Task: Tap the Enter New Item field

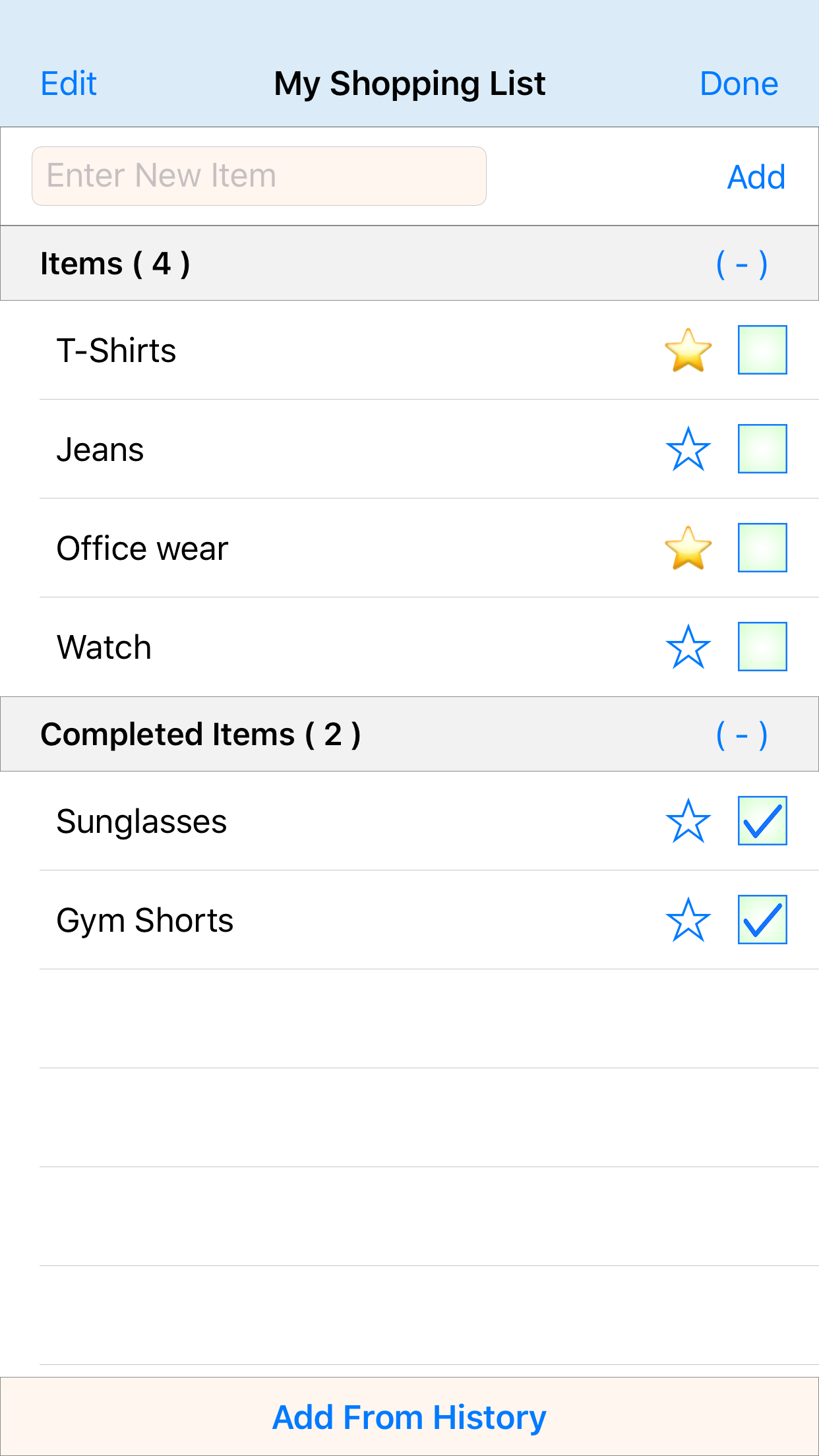Action: click(258, 175)
